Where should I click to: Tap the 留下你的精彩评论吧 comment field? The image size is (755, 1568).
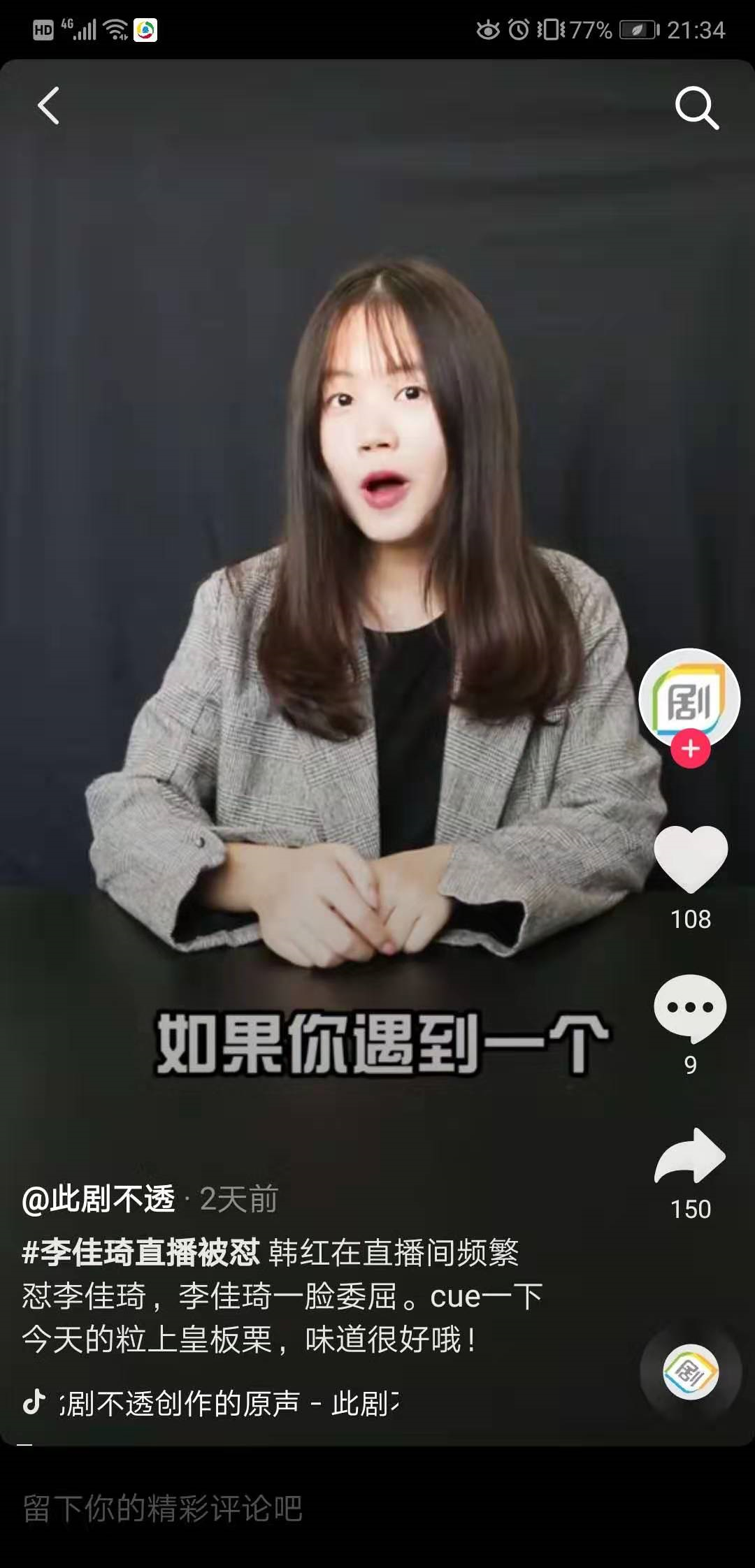(x=280, y=1508)
